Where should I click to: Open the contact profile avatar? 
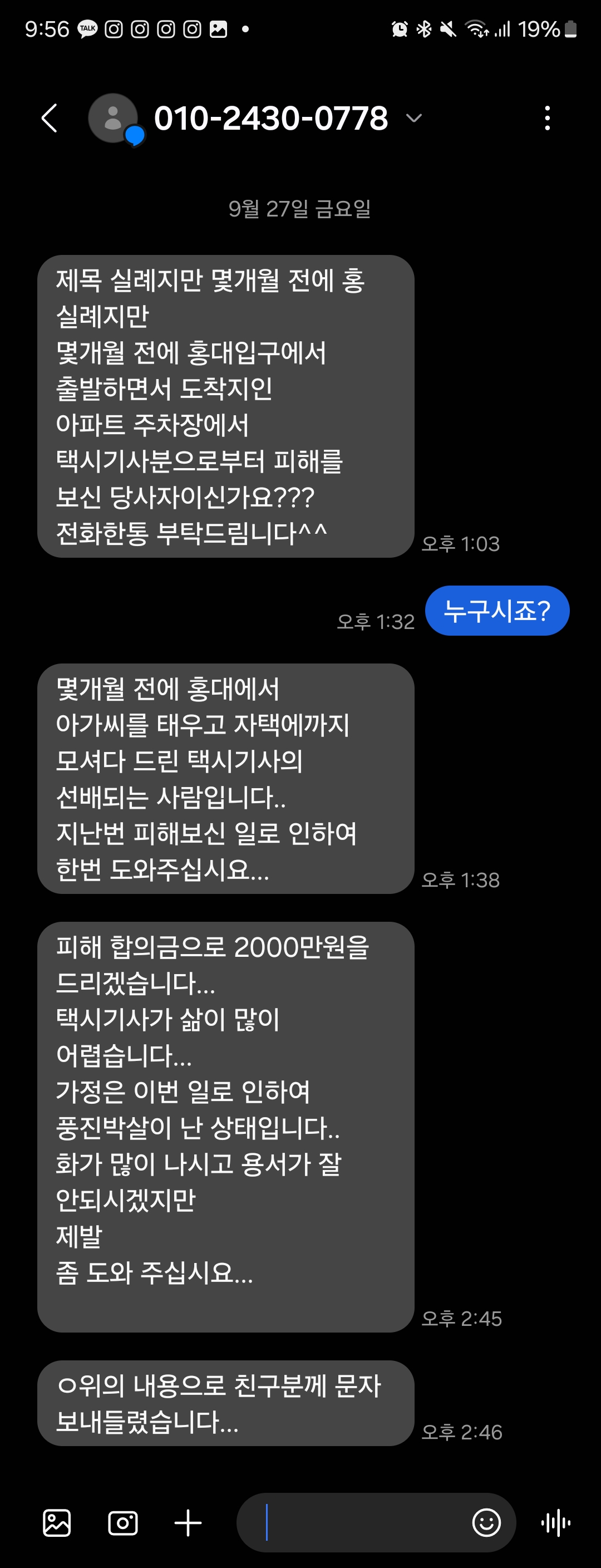click(113, 118)
